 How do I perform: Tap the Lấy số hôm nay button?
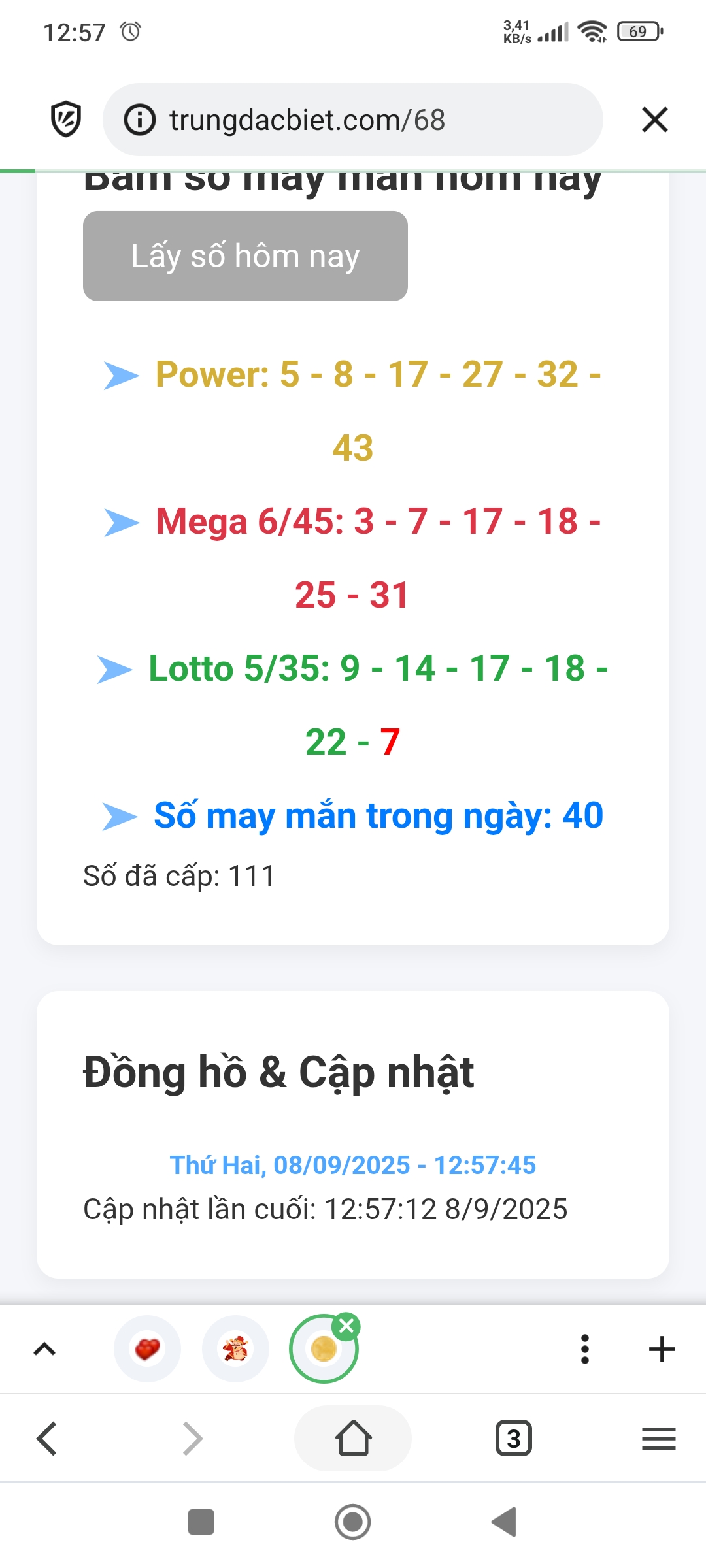245,256
